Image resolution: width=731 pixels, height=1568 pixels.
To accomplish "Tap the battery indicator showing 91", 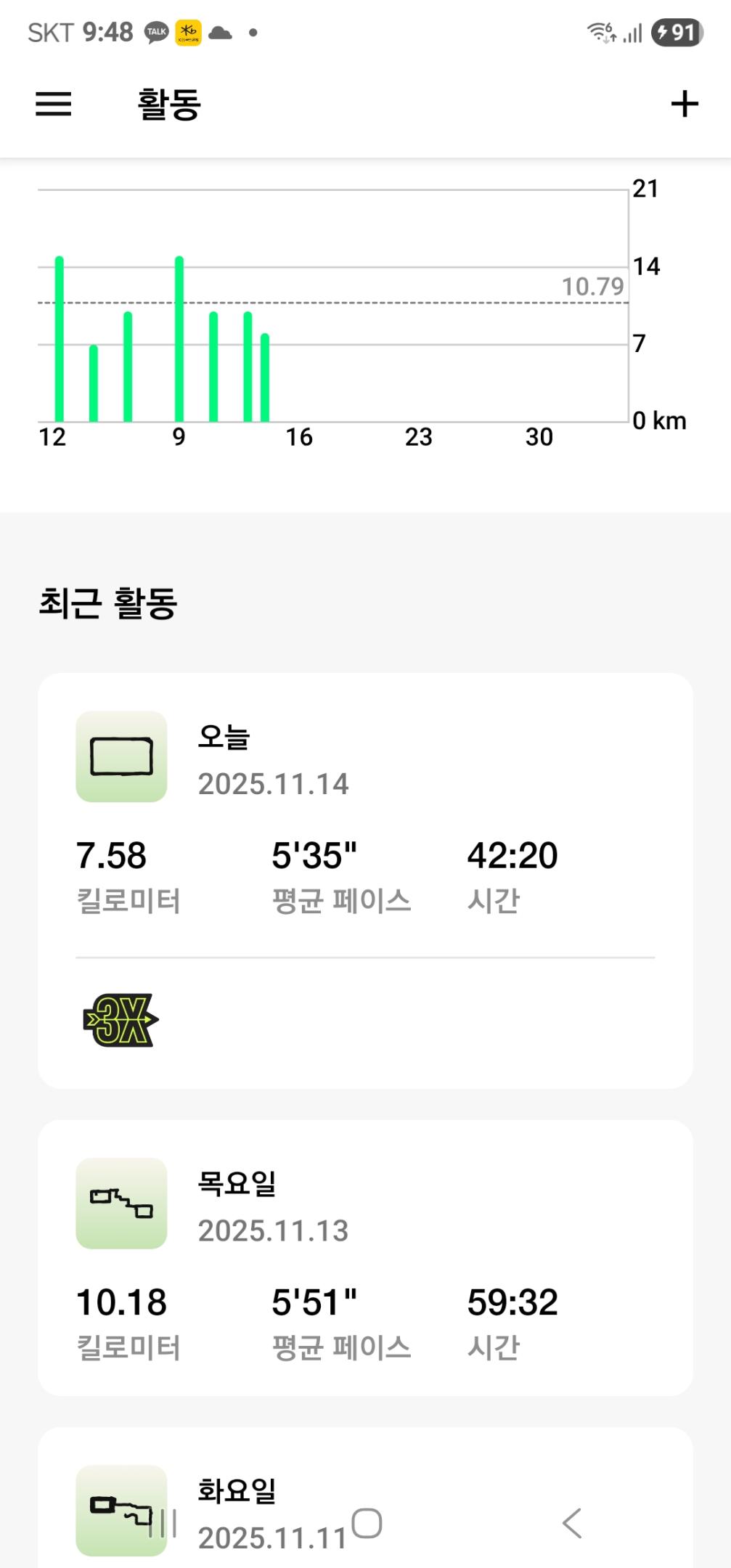I will 675,32.
